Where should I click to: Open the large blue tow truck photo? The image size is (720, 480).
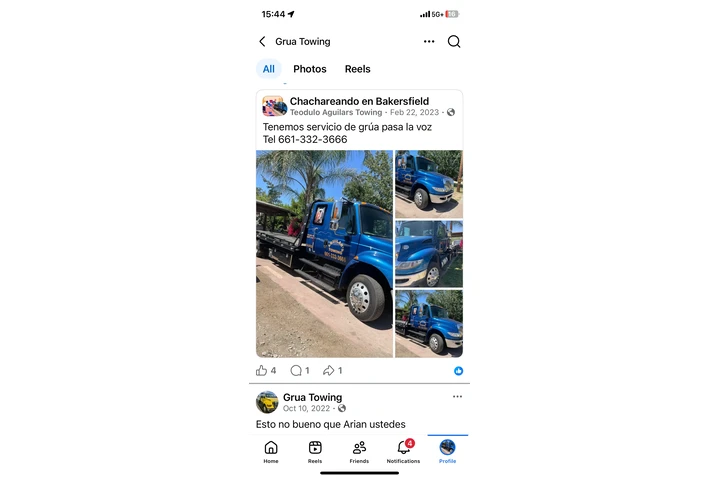coord(324,254)
